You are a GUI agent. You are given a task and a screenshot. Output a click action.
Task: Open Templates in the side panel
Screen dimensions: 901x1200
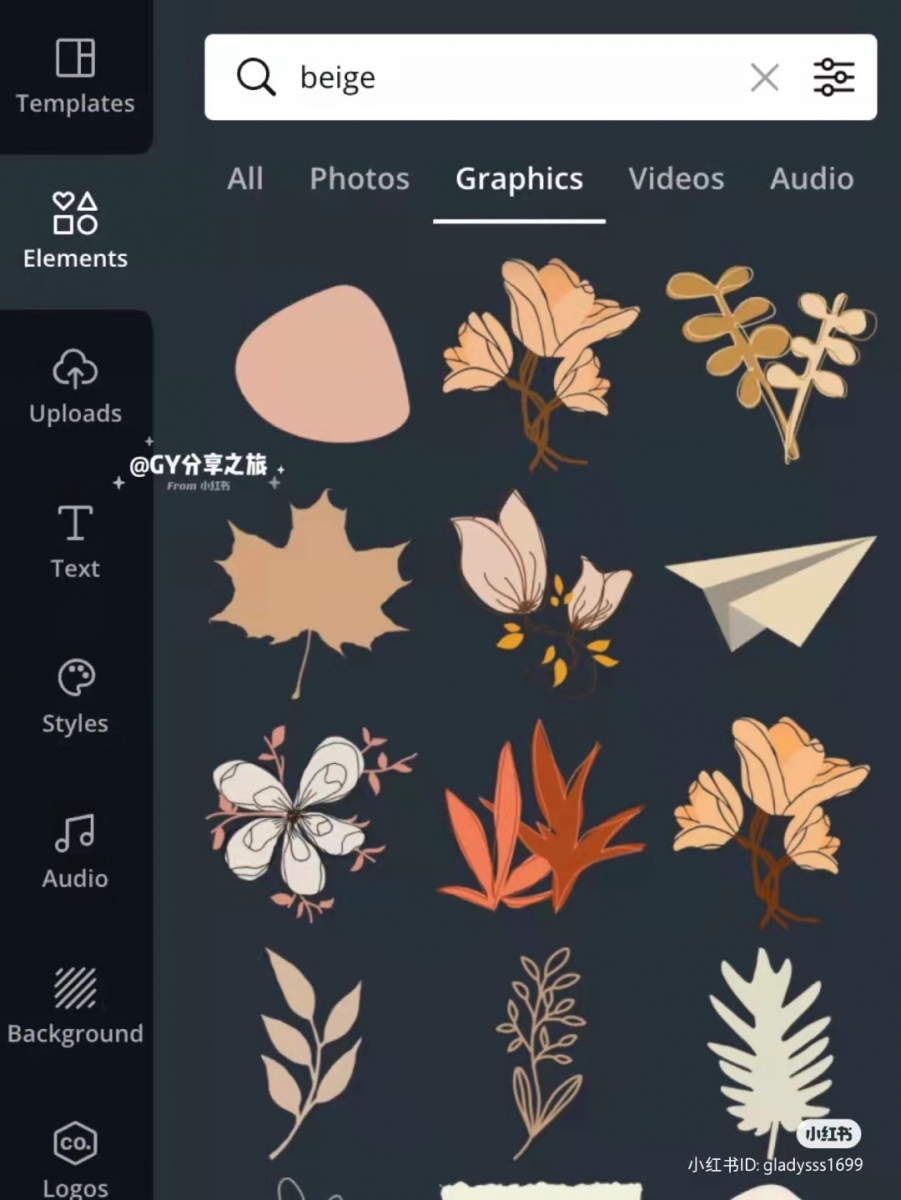tap(75, 77)
